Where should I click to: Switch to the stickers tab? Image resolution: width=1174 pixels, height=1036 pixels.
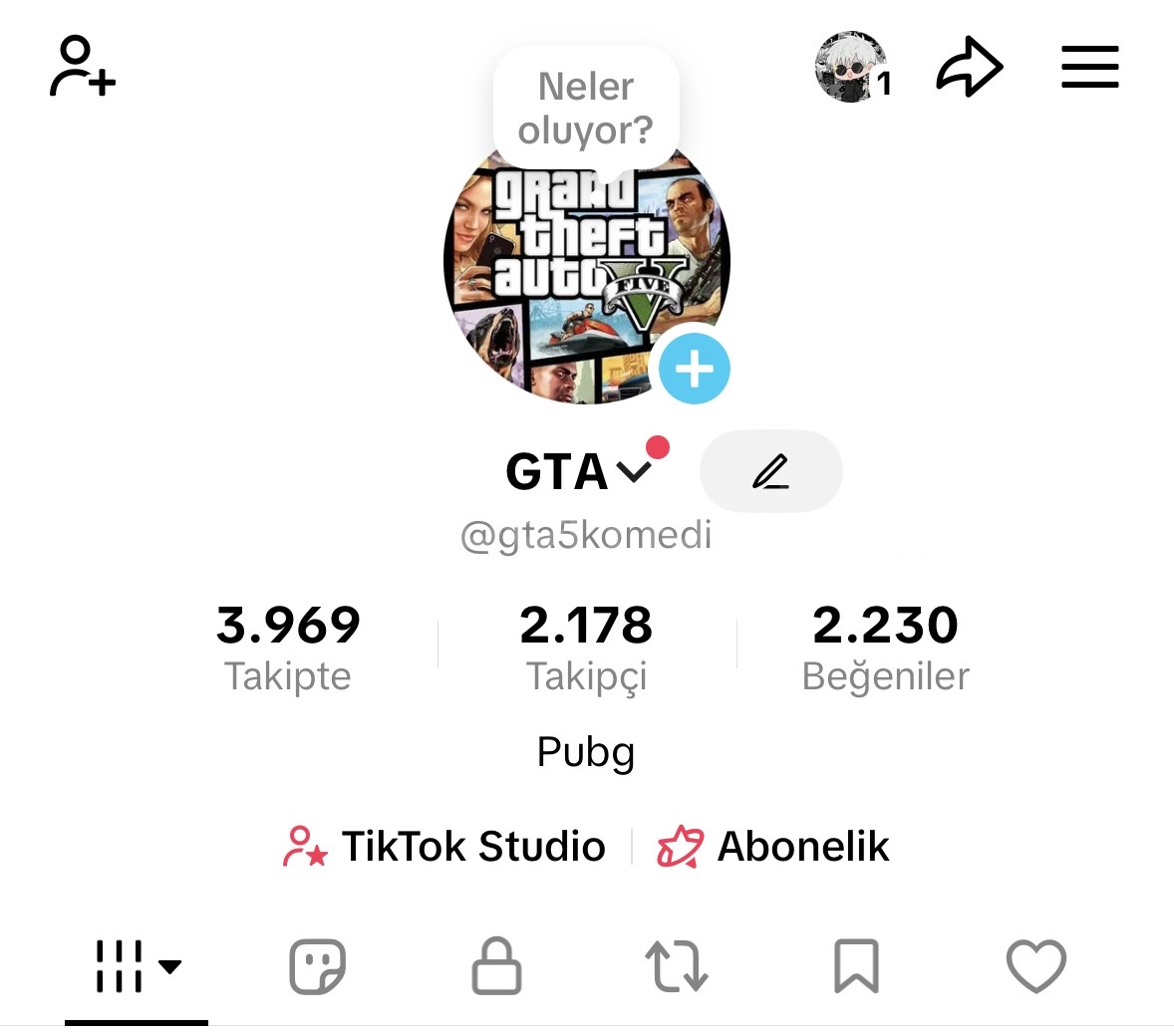click(317, 966)
